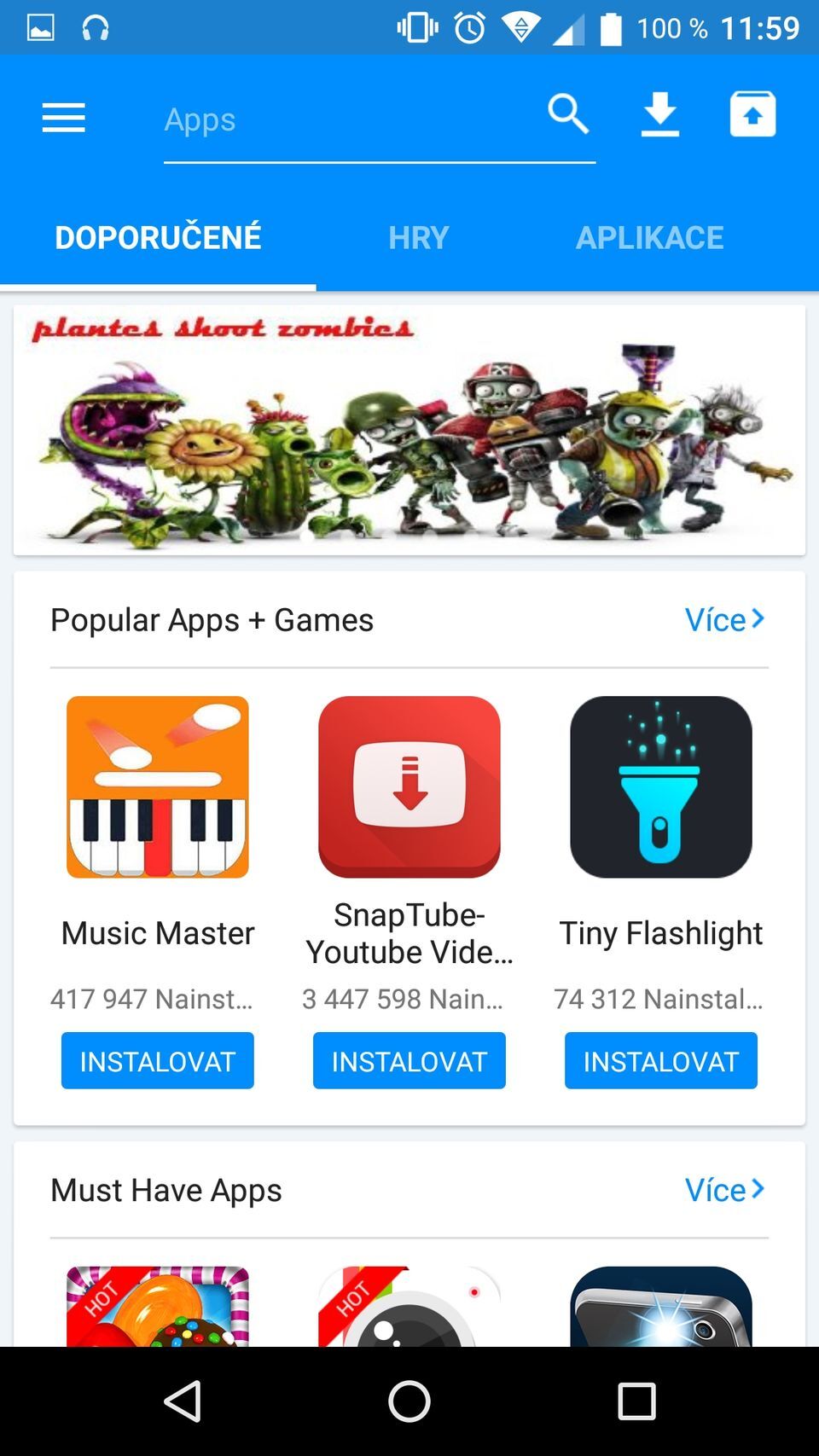Open the Music Master app icon
Screen dimensions: 819x1456
tap(158, 786)
